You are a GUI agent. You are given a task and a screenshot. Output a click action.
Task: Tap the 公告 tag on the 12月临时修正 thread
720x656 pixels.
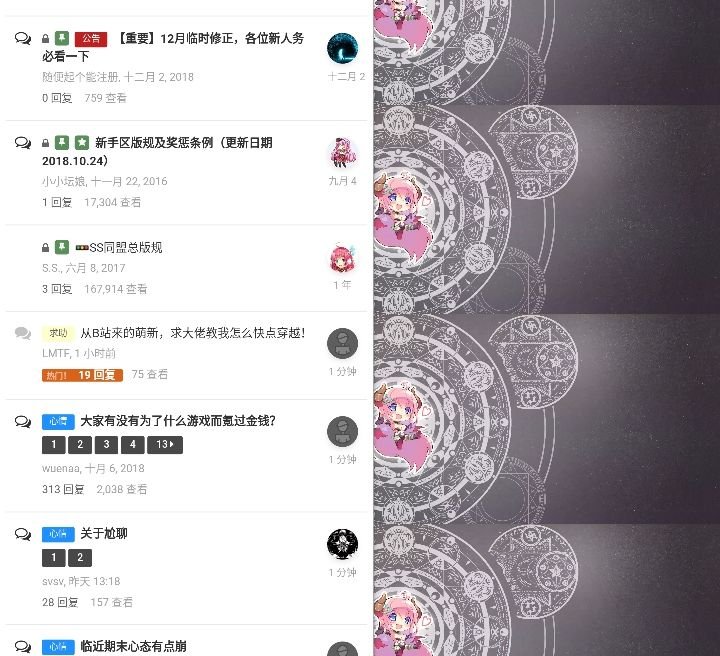pos(90,39)
